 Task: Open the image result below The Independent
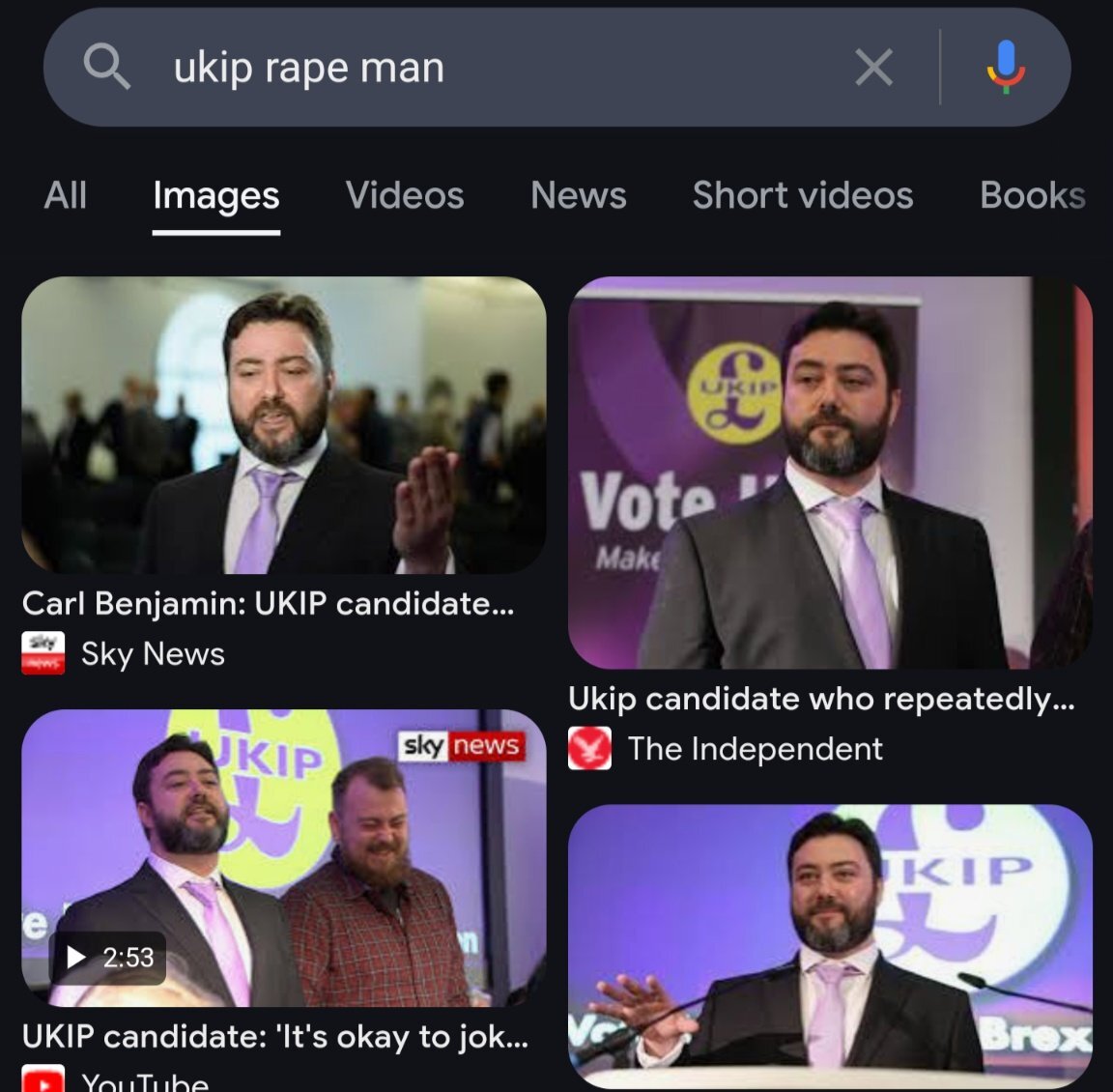[830, 945]
